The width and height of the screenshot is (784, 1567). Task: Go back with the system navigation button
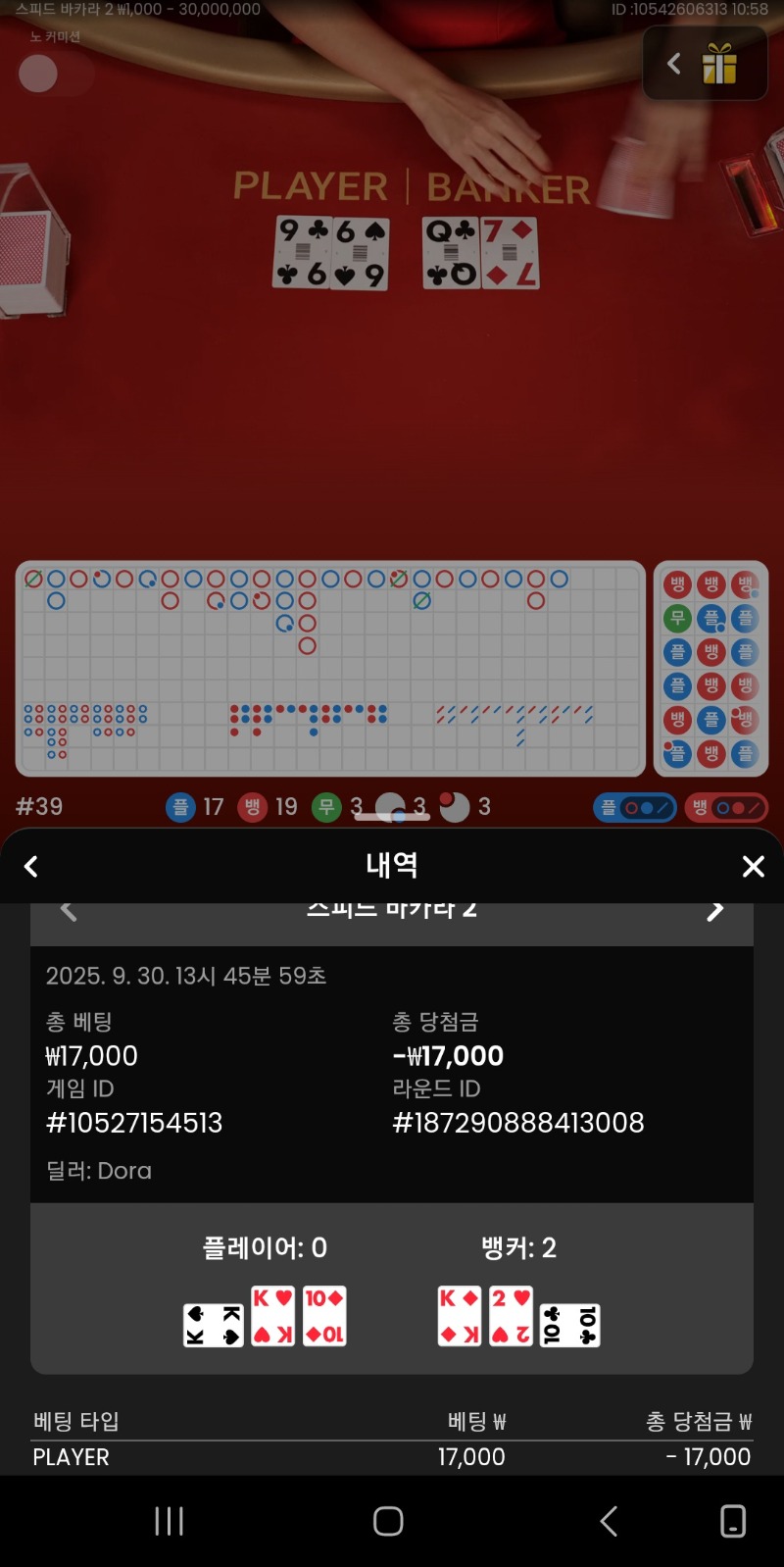pos(609,1521)
